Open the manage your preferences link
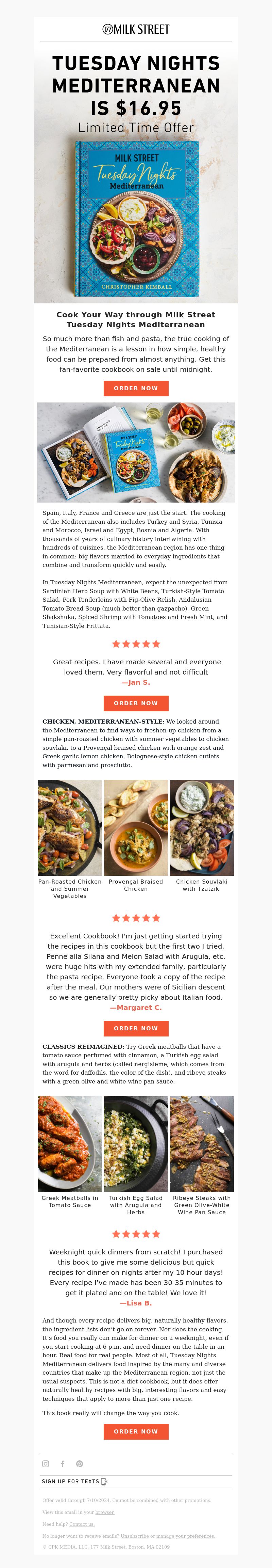 coord(186,1536)
